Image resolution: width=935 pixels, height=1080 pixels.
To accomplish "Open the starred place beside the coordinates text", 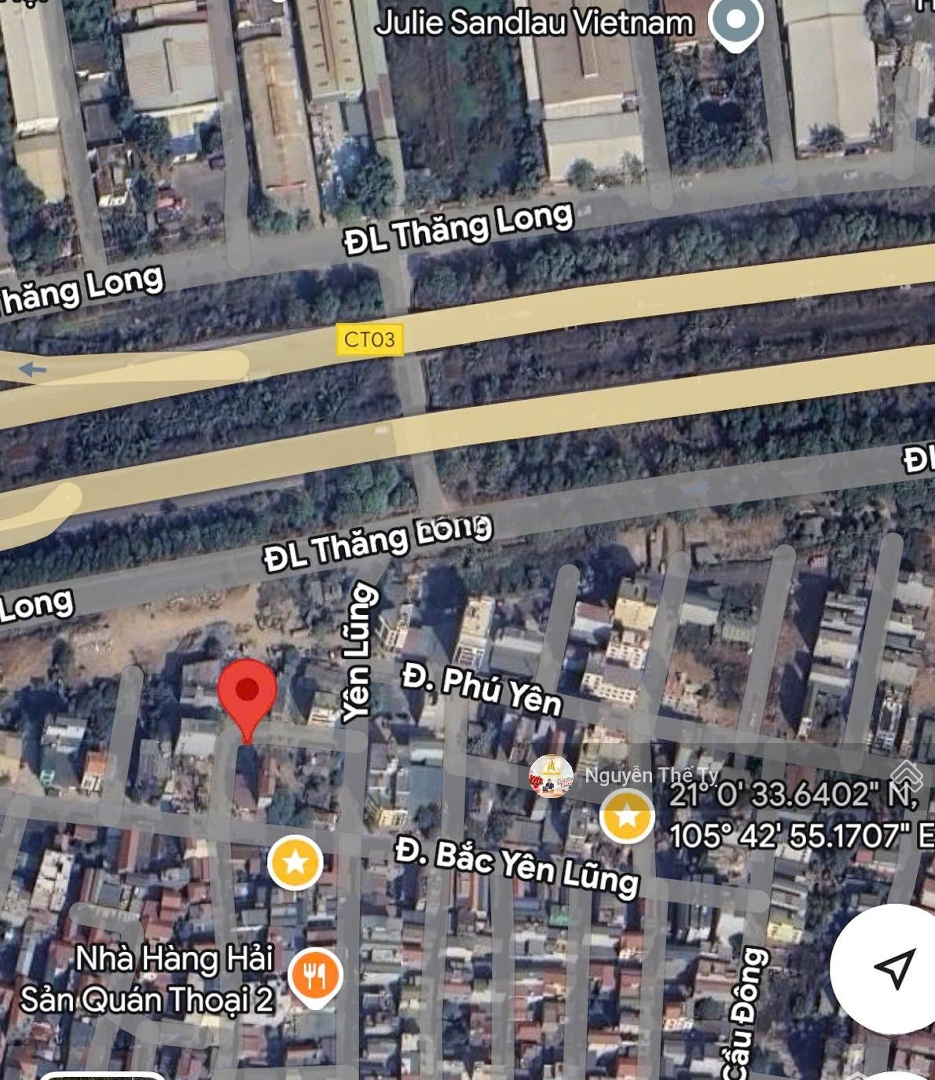I will point(627,817).
